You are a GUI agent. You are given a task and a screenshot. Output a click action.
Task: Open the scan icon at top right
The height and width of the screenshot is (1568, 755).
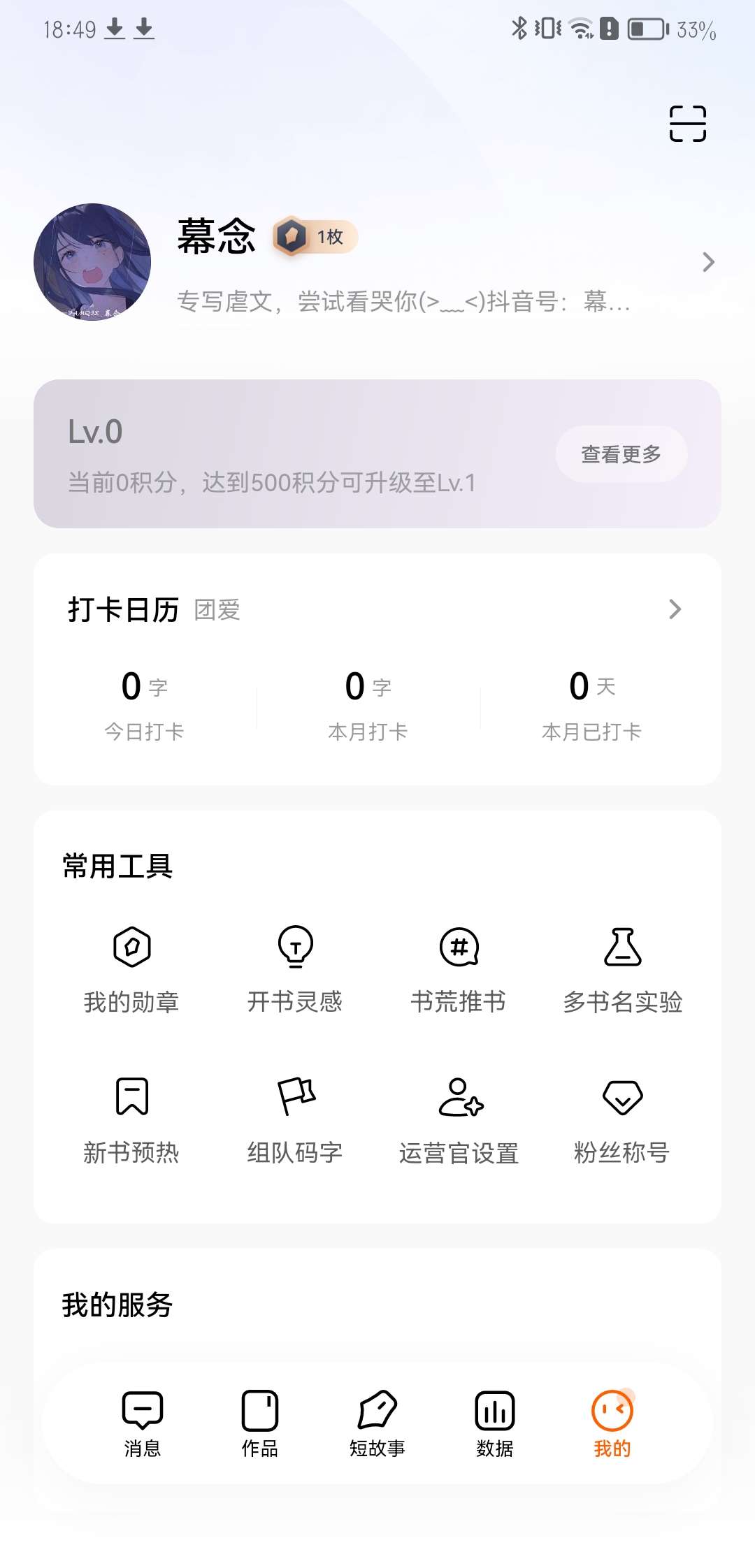688,124
